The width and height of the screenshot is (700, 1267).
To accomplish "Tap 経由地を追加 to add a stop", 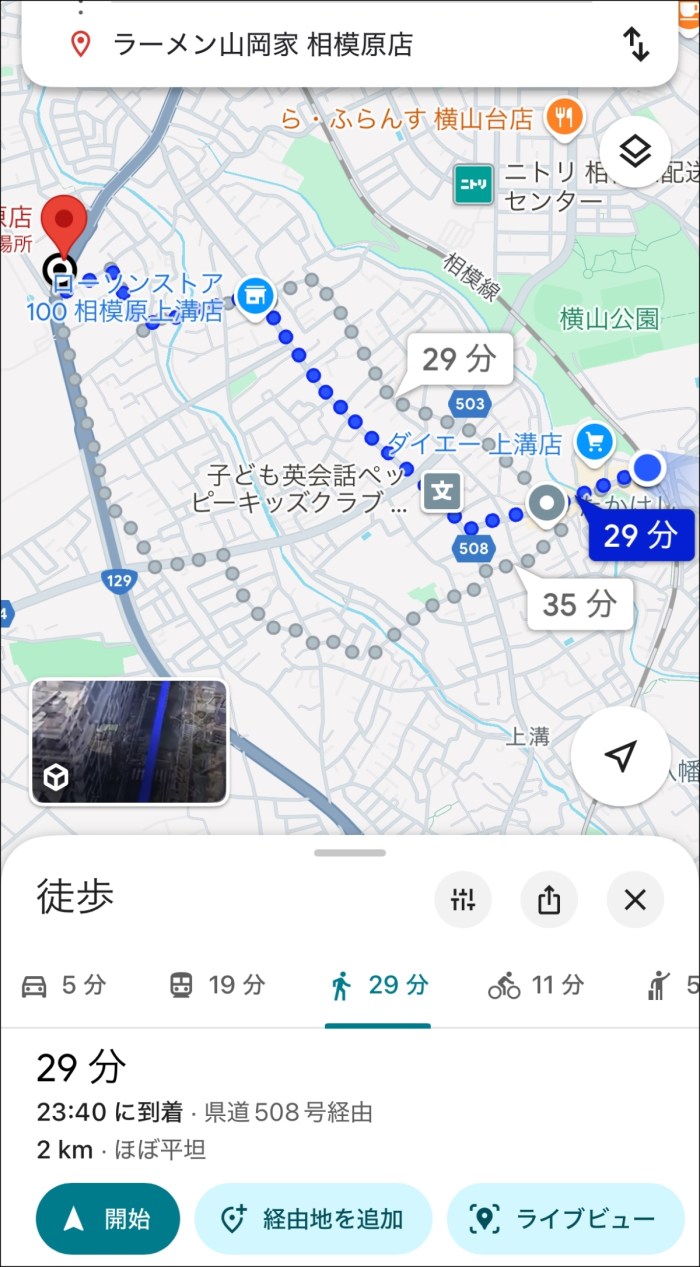I will (x=313, y=1219).
